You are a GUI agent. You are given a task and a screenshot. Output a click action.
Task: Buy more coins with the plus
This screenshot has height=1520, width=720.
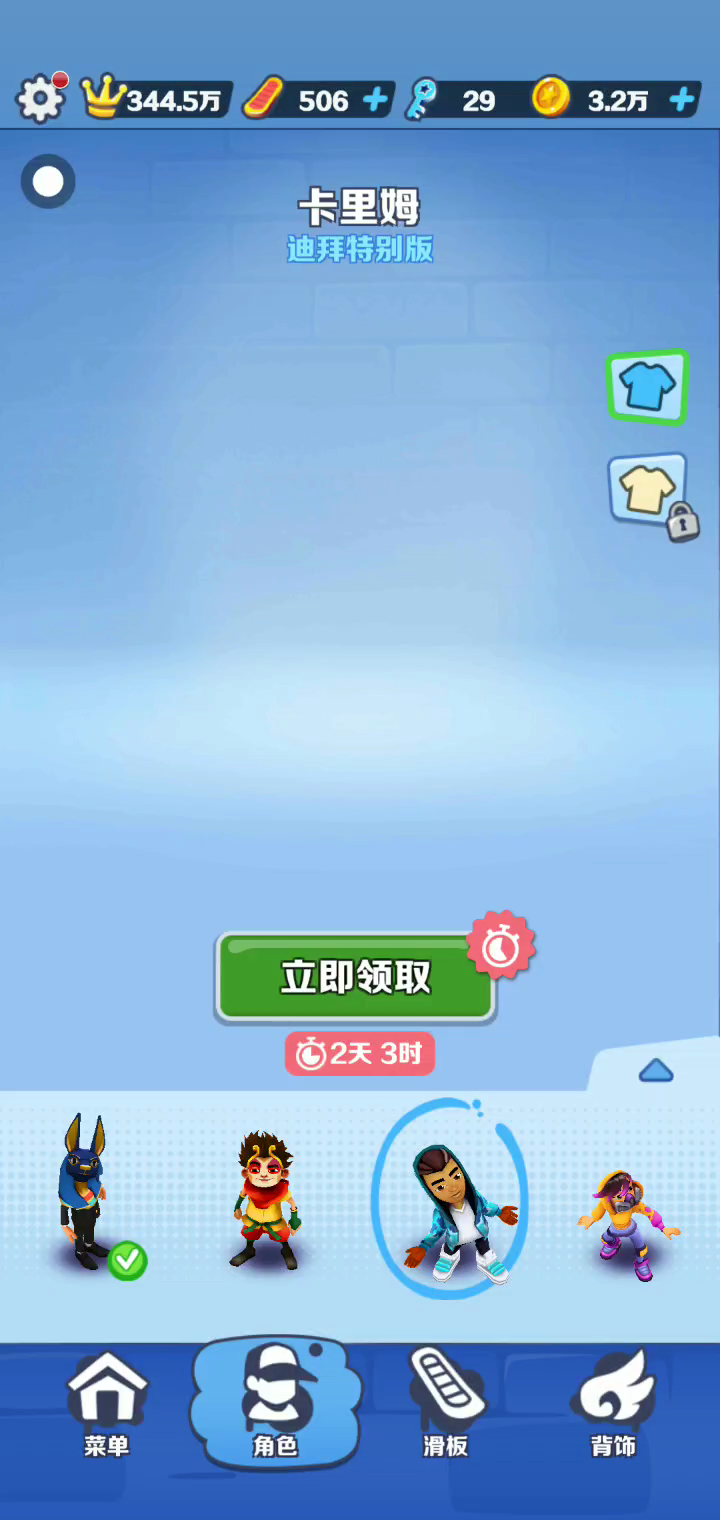click(682, 100)
